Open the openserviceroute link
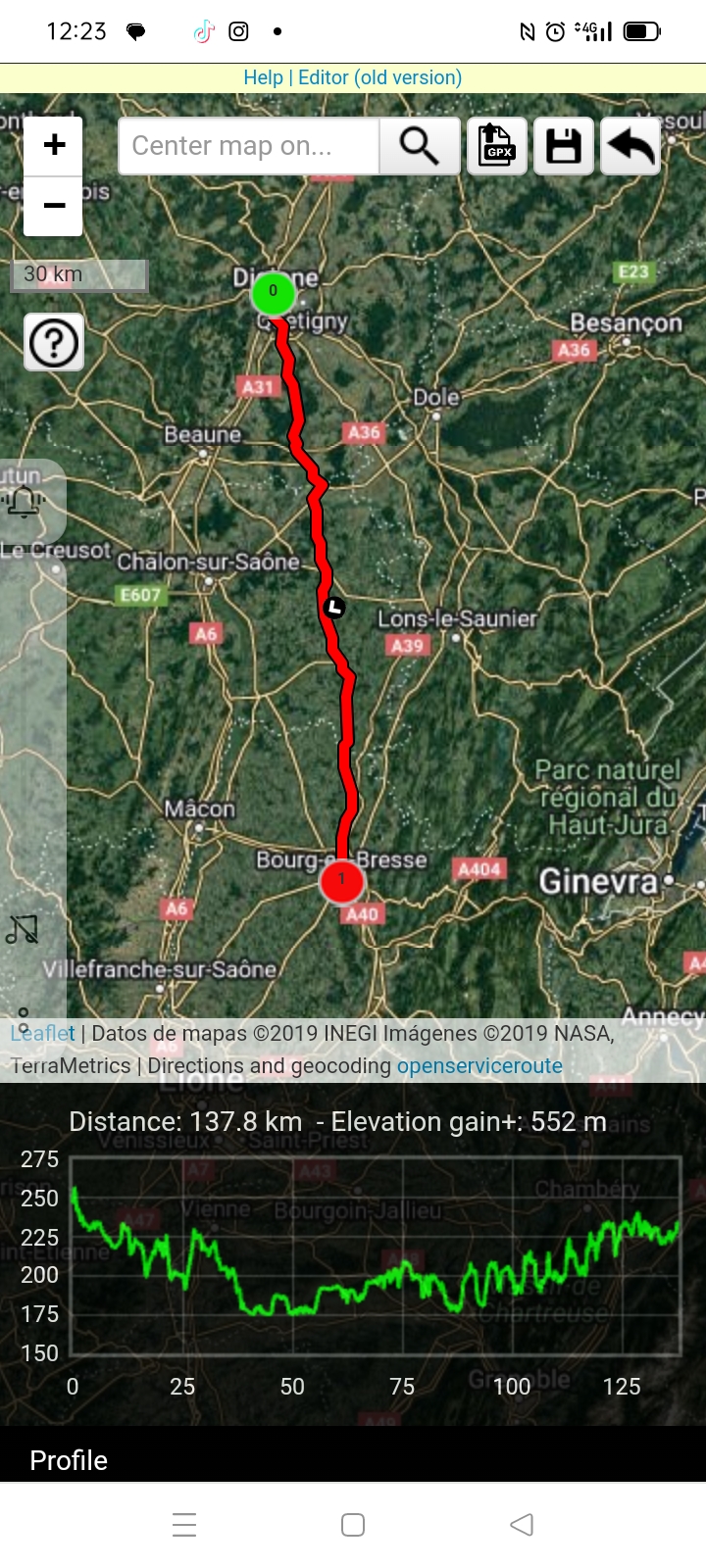 [x=479, y=1065]
